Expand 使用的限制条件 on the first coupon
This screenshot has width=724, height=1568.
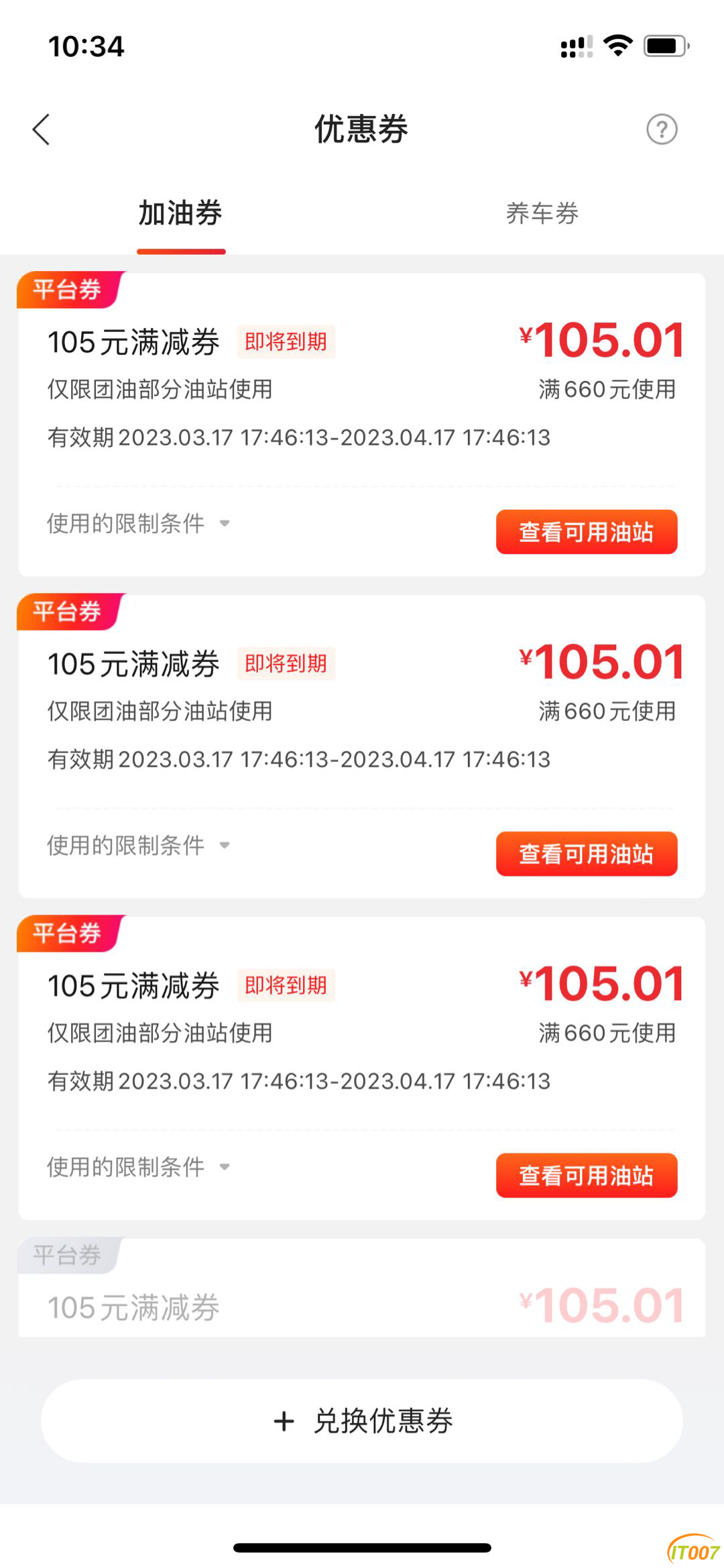pyautogui.click(x=139, y=523)
